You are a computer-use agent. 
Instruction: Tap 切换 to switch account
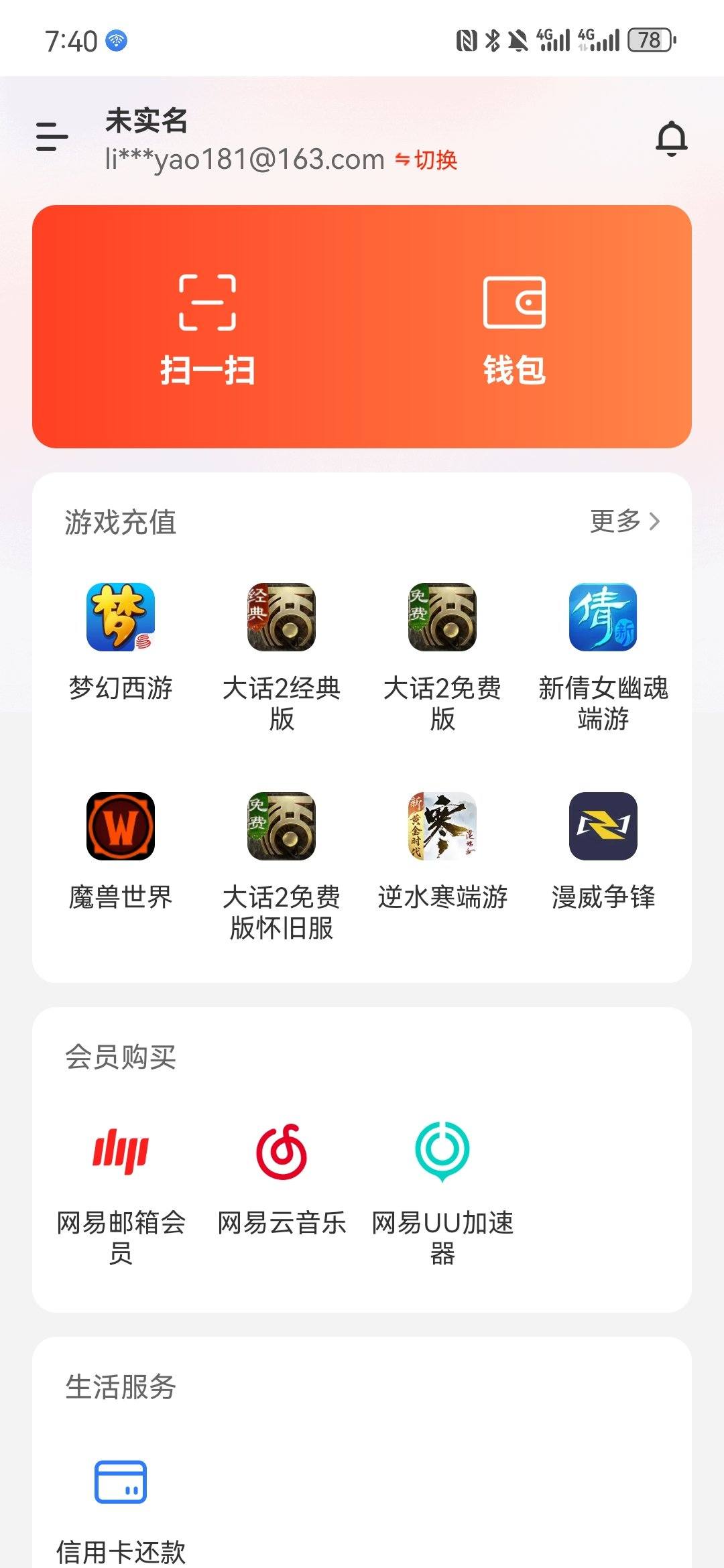tap(425, 161)
